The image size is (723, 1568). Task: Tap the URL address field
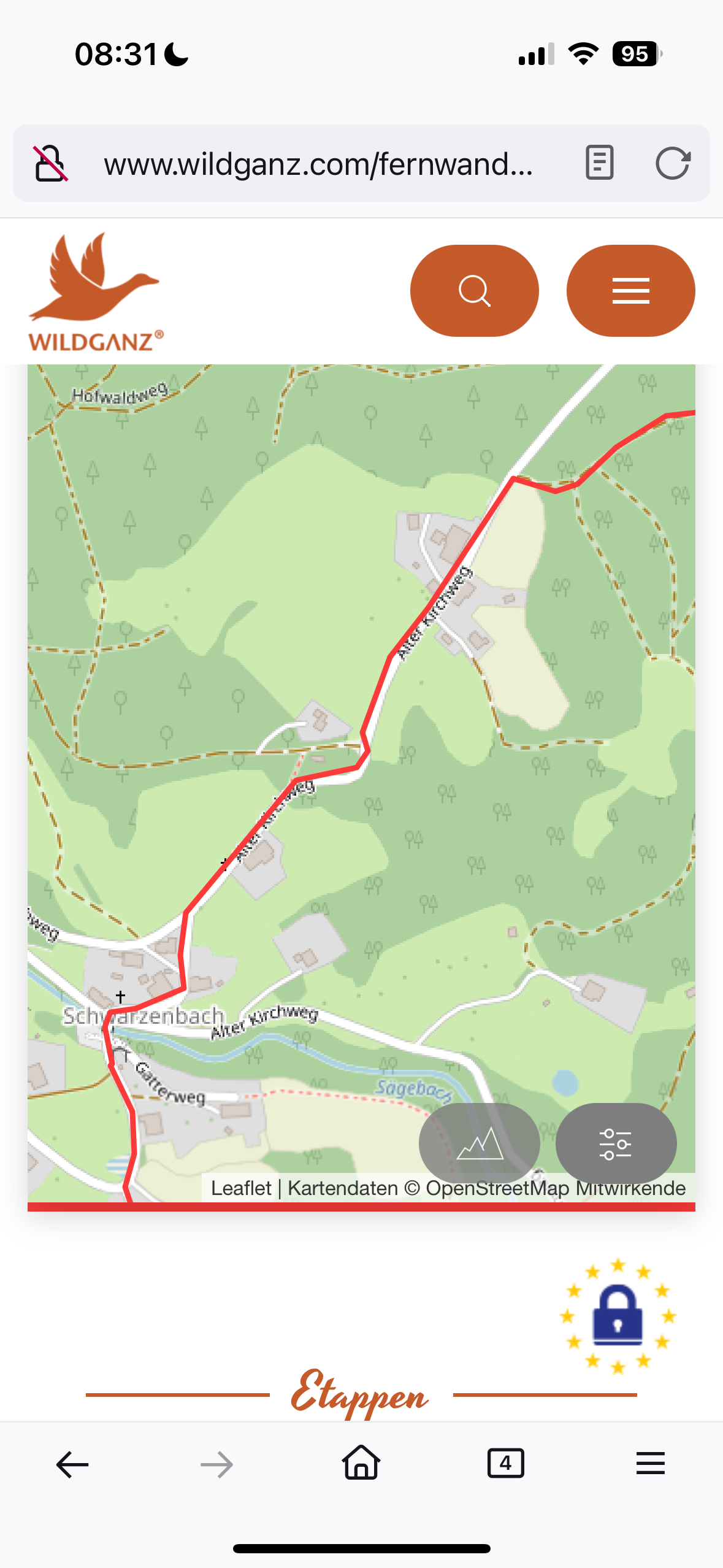click(319, 164)
